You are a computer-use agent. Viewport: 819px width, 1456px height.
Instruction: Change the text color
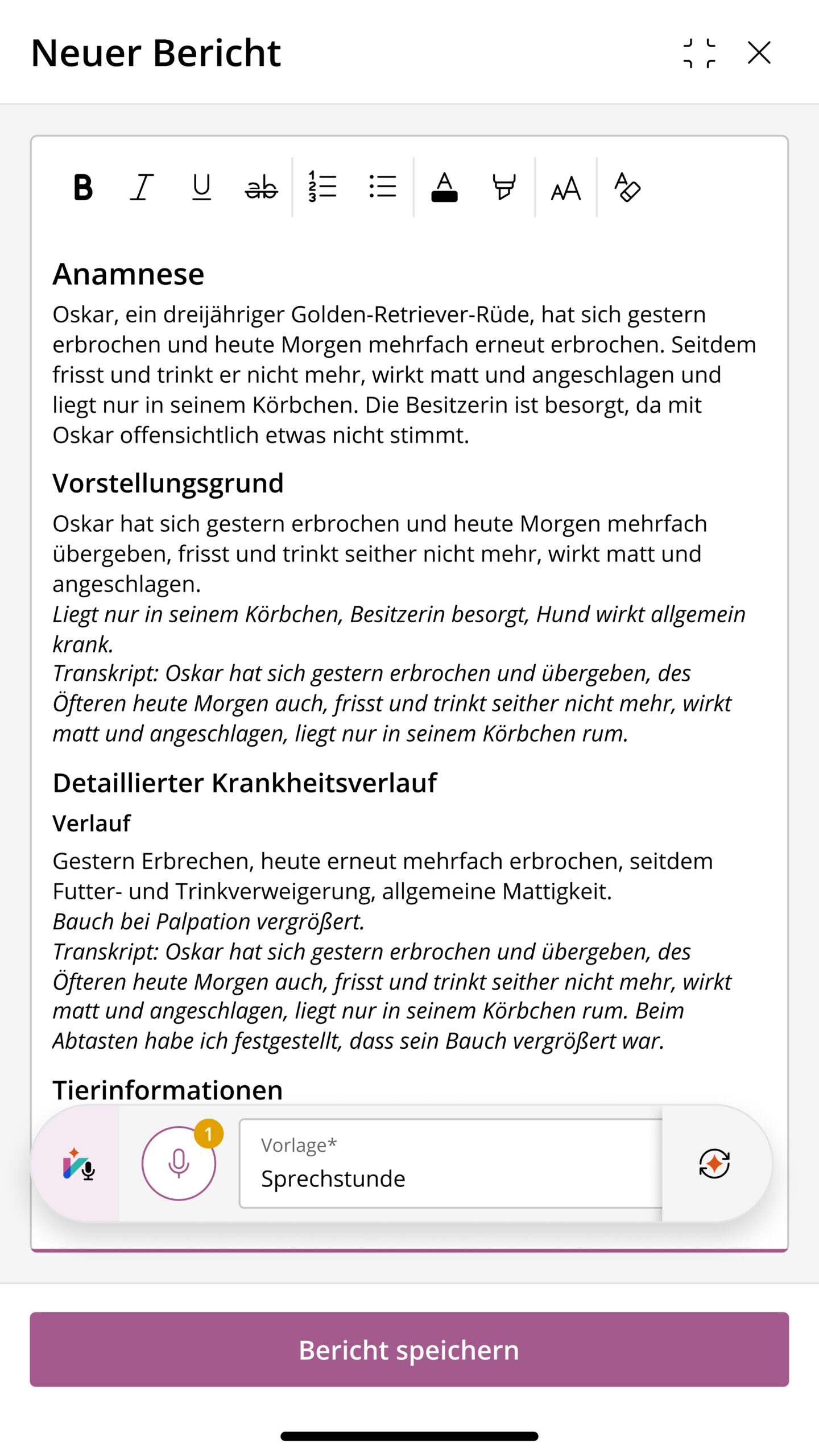pyautogui.click(x=444, y=187)
